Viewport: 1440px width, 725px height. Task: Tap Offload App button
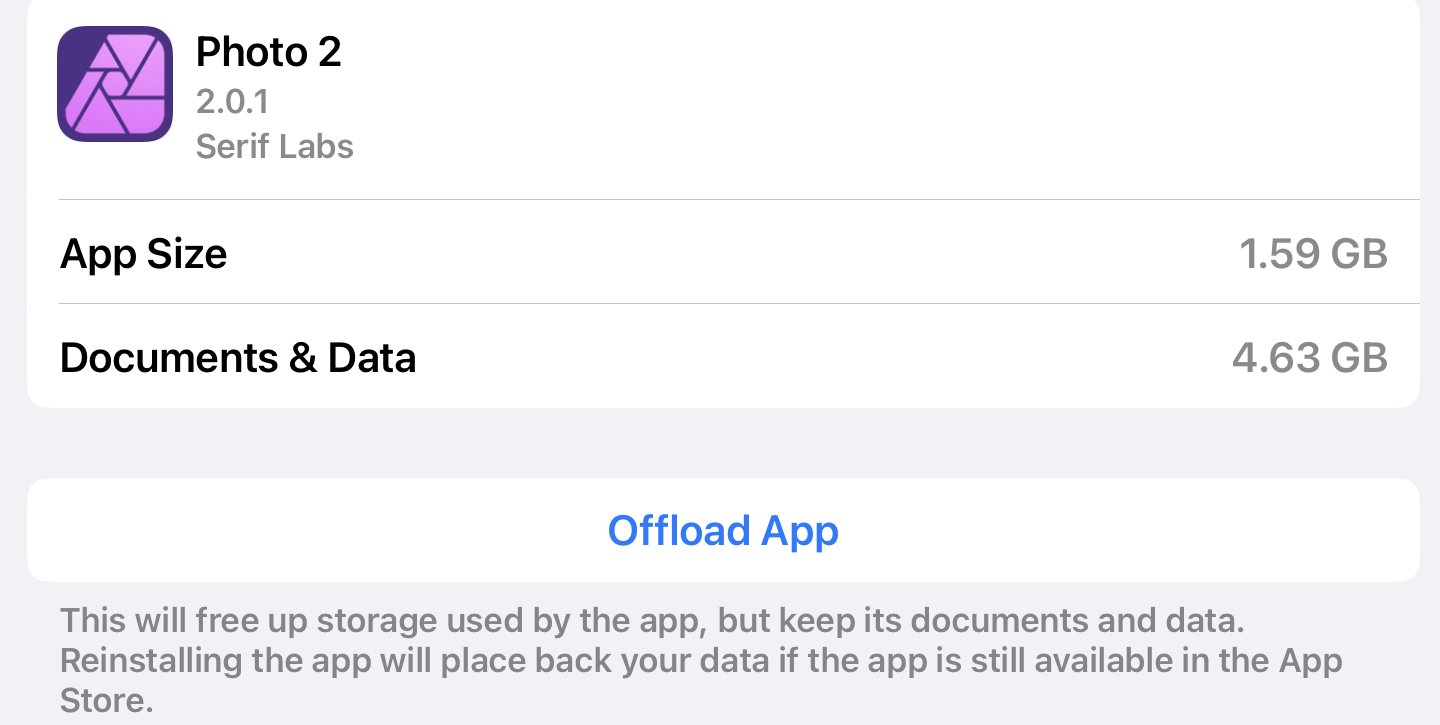(722, 531)
